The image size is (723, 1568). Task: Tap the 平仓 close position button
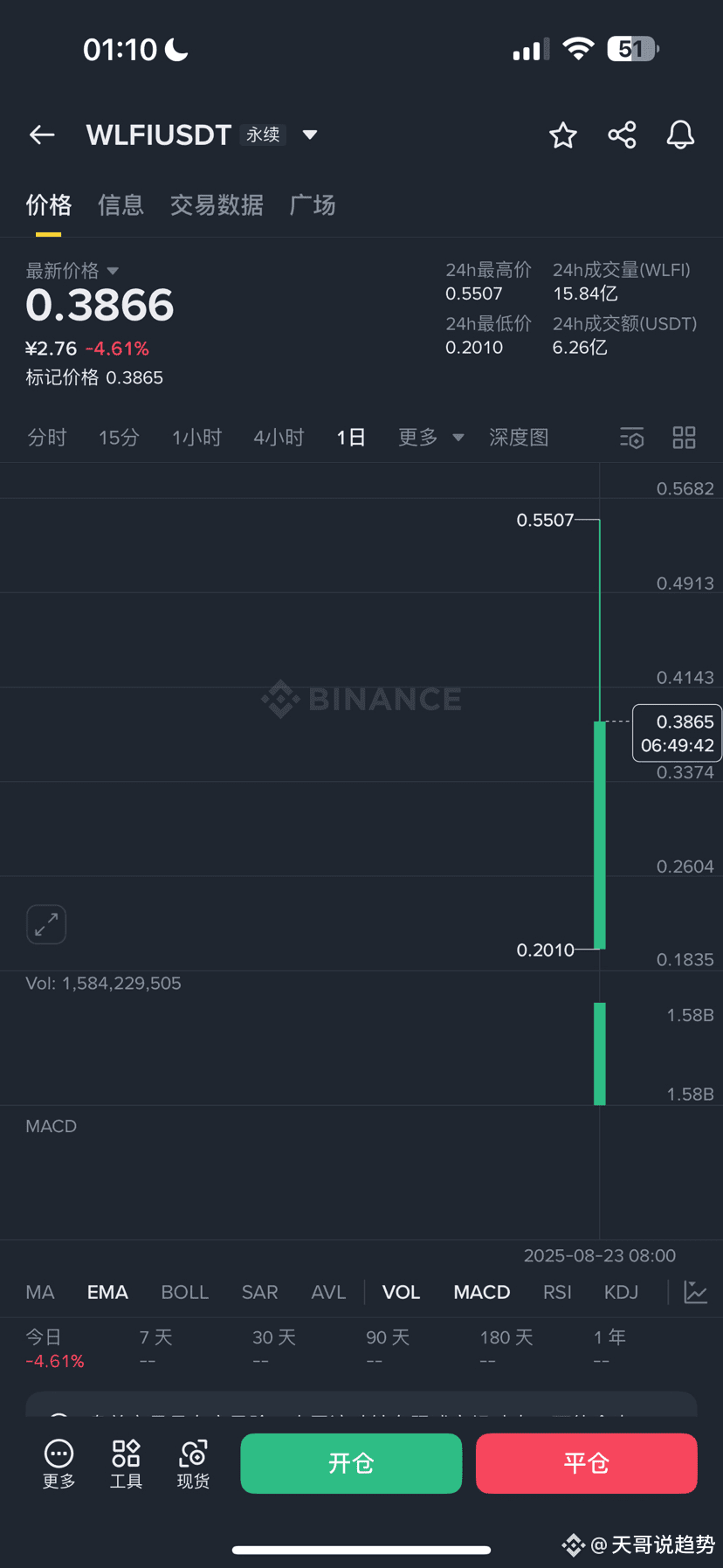[x=586, y=1463]
